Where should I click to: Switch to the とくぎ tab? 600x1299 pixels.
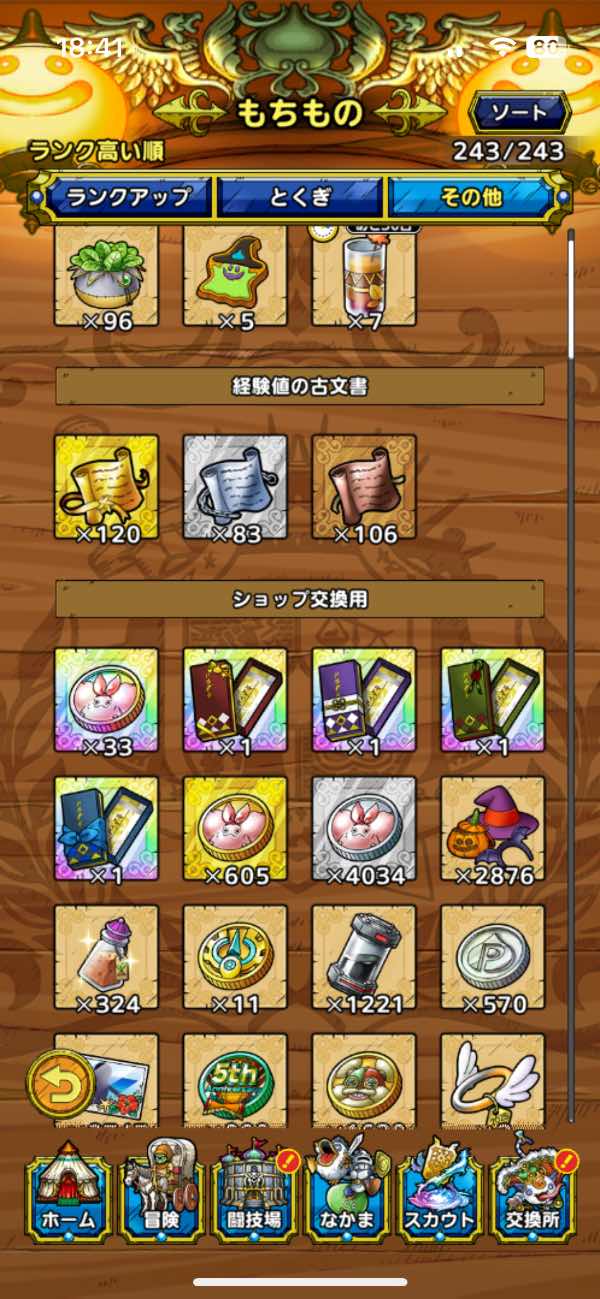click(299, 196)
